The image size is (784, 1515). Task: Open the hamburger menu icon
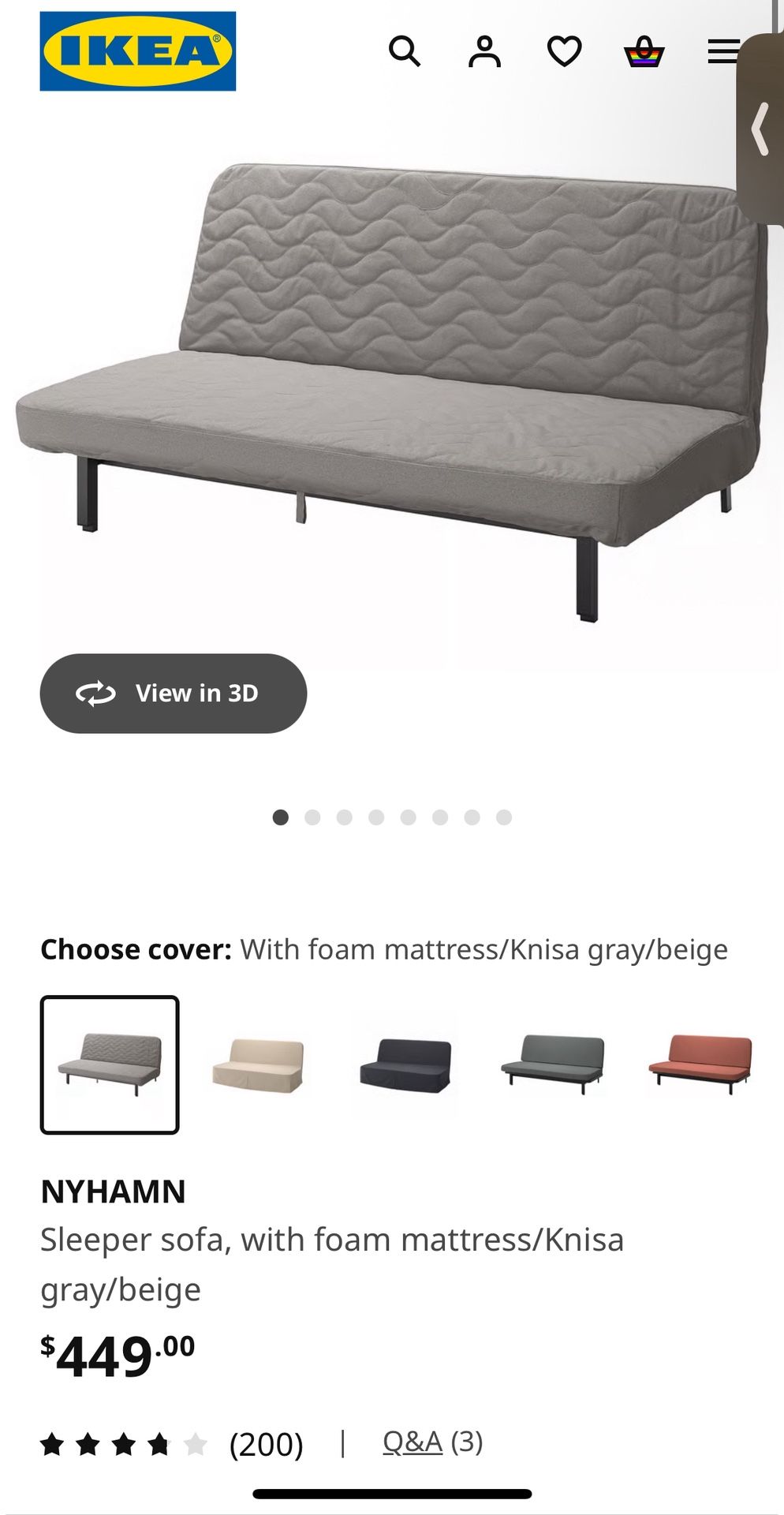pyautogui.click(x=722, y=52)
